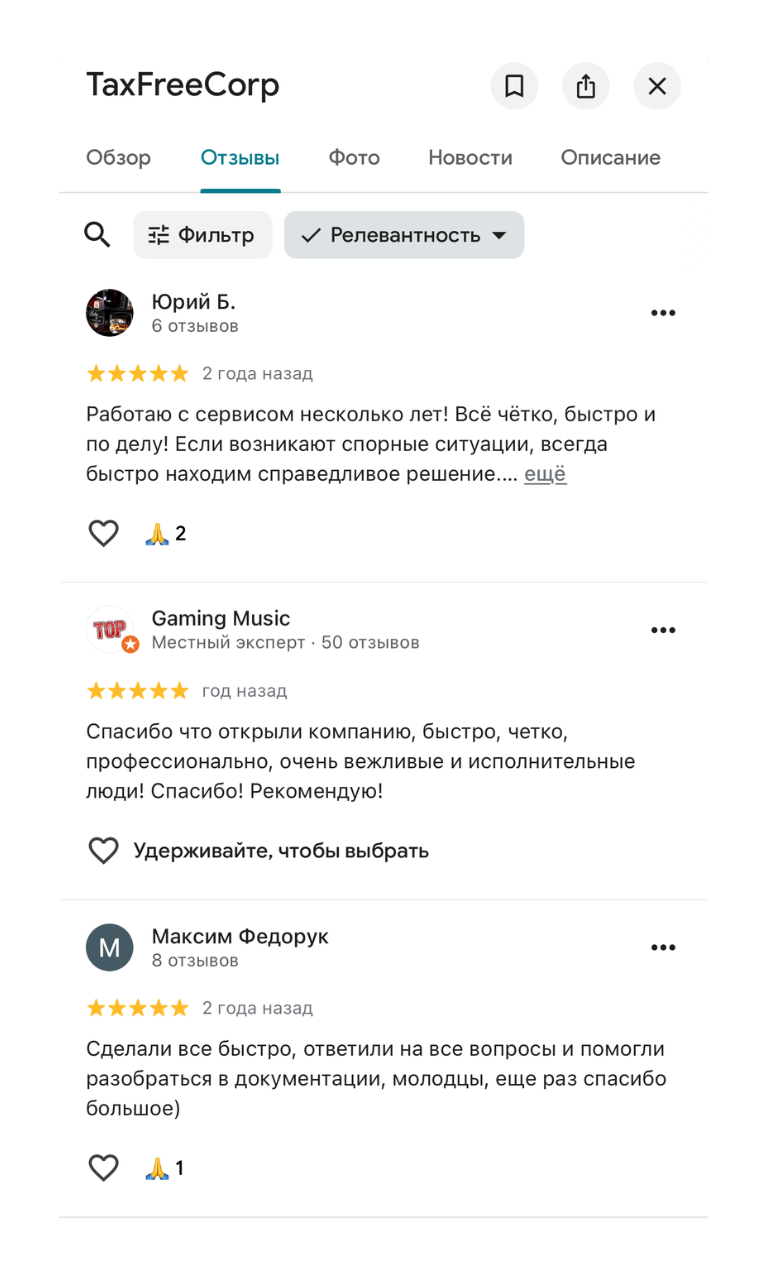Open more options for Gaming Music's review
The image size is (767, 1280).
point(663,630)
